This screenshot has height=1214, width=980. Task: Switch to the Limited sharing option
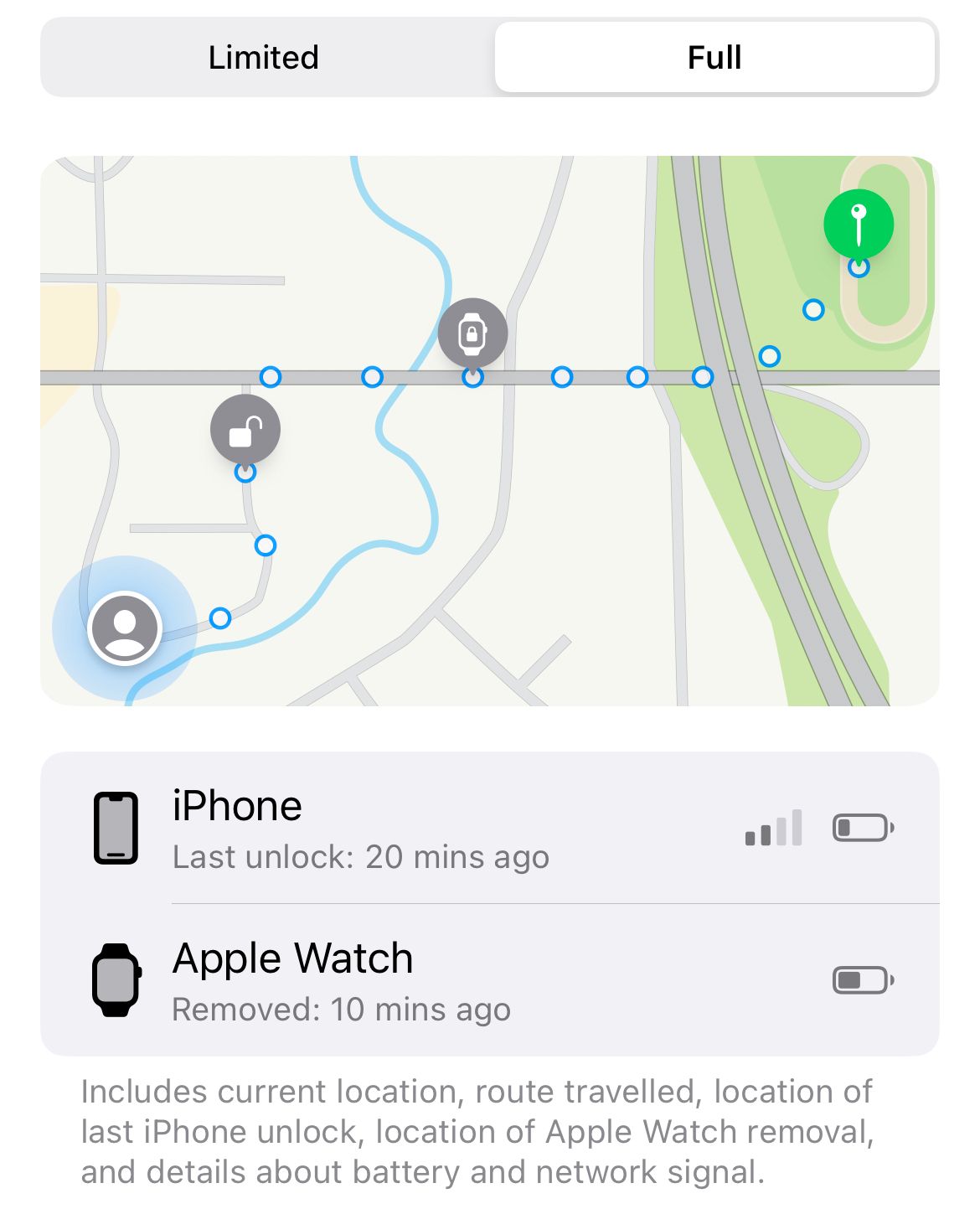tap(264, 58)
